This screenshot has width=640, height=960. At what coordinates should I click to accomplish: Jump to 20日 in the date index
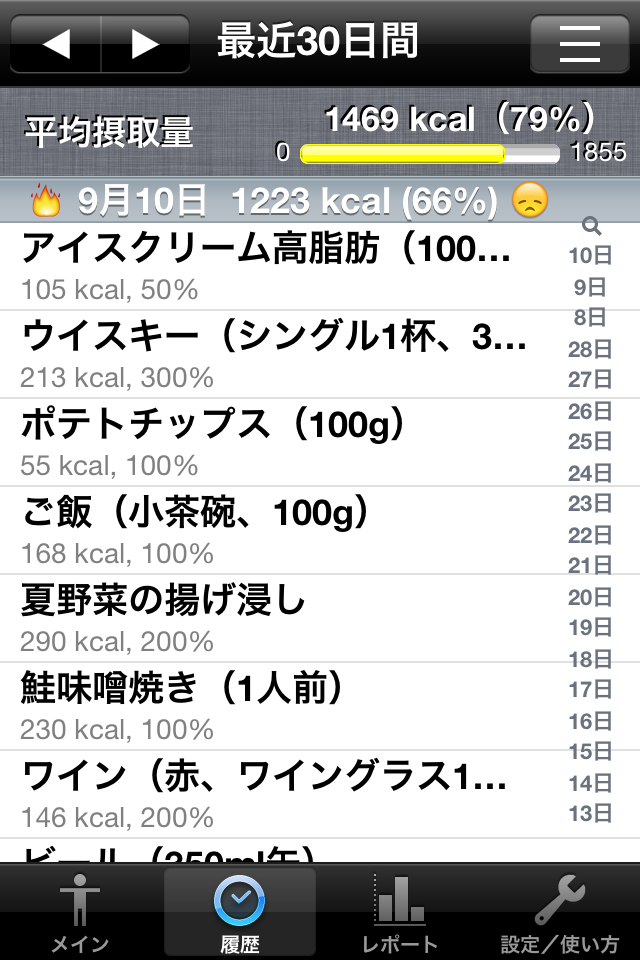[x=590, y=597]
